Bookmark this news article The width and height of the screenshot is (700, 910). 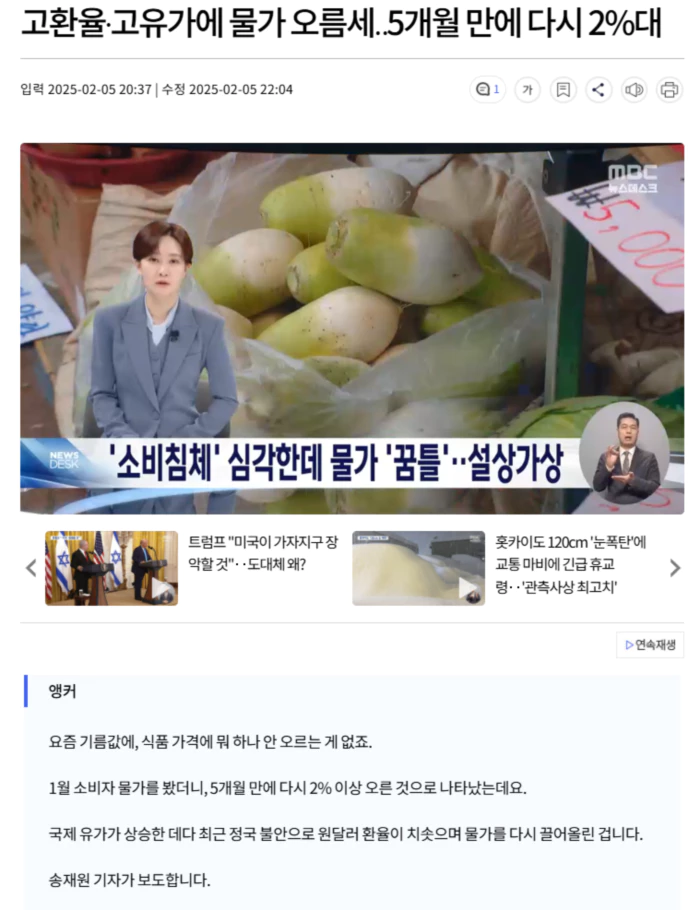click(x=563, y=90)
